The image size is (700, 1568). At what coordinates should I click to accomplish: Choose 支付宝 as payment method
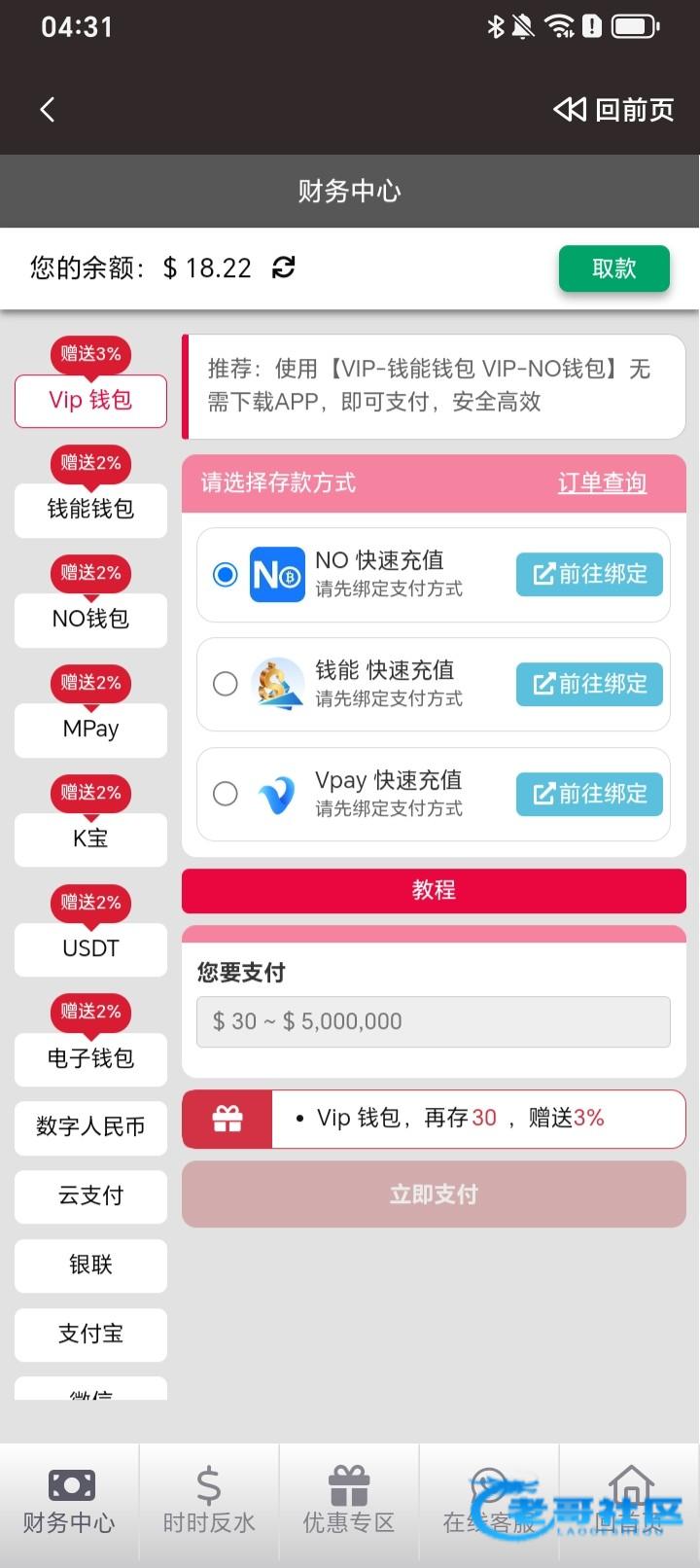click(90, 1334)
